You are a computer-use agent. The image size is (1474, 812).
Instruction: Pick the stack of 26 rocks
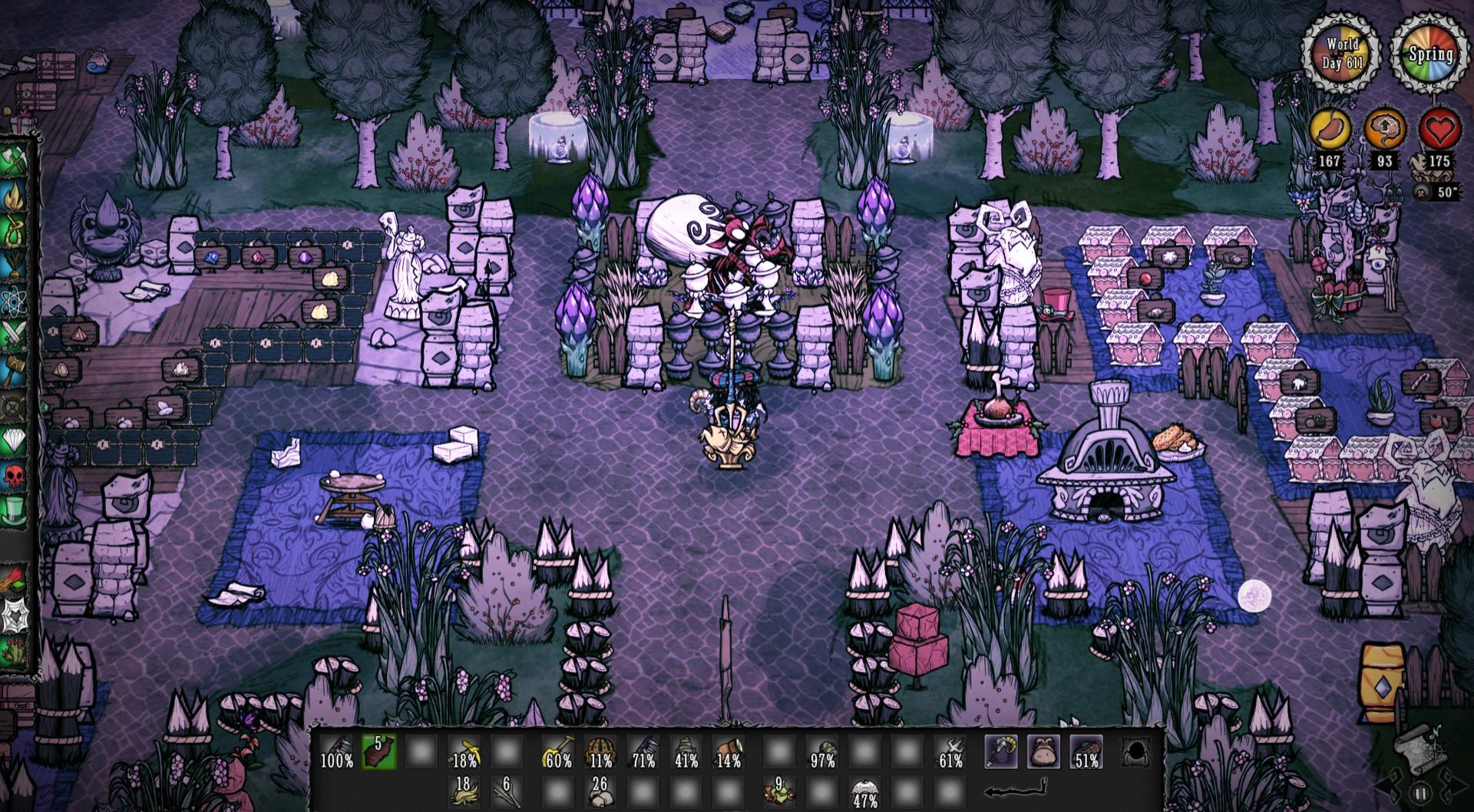click(600, 791)
